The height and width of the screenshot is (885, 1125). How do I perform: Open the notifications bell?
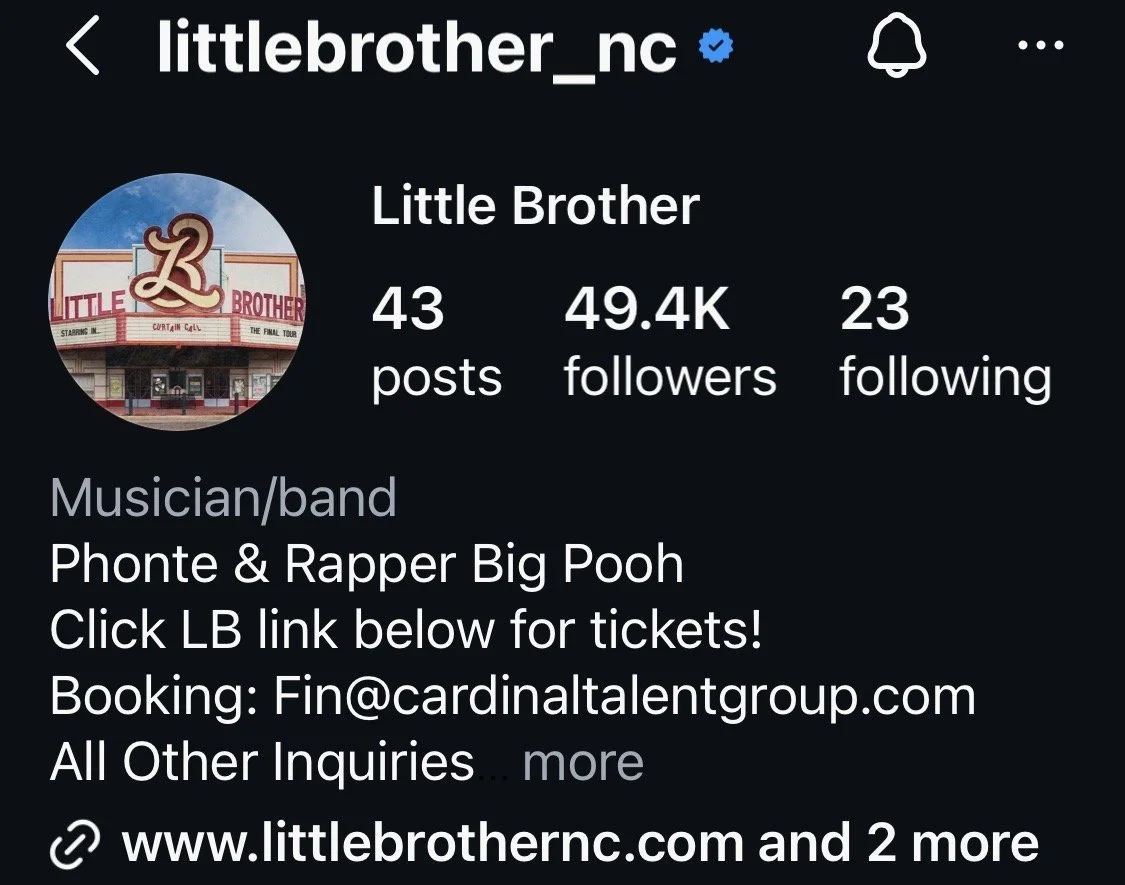[897, 46]
